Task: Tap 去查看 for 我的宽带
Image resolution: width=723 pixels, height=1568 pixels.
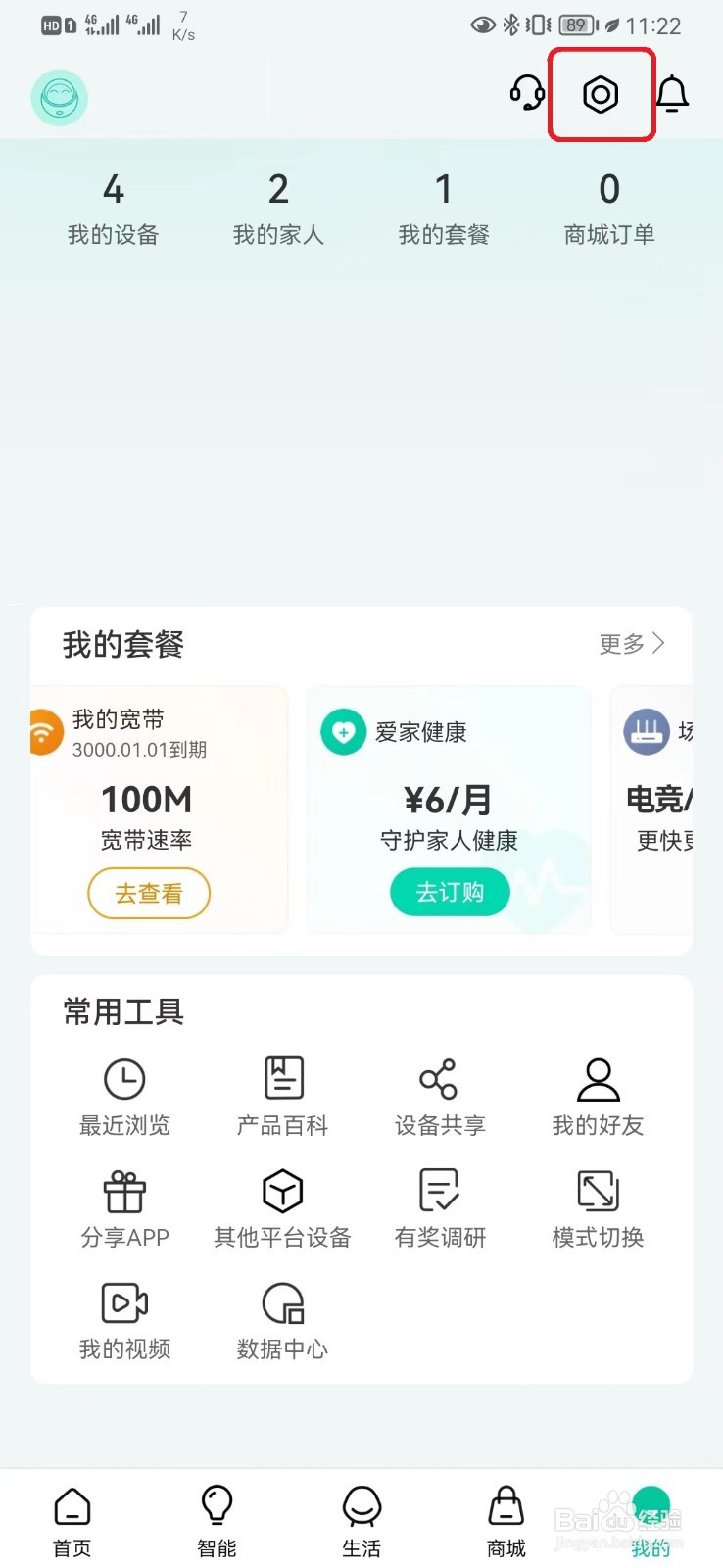Action: [148, 893]
